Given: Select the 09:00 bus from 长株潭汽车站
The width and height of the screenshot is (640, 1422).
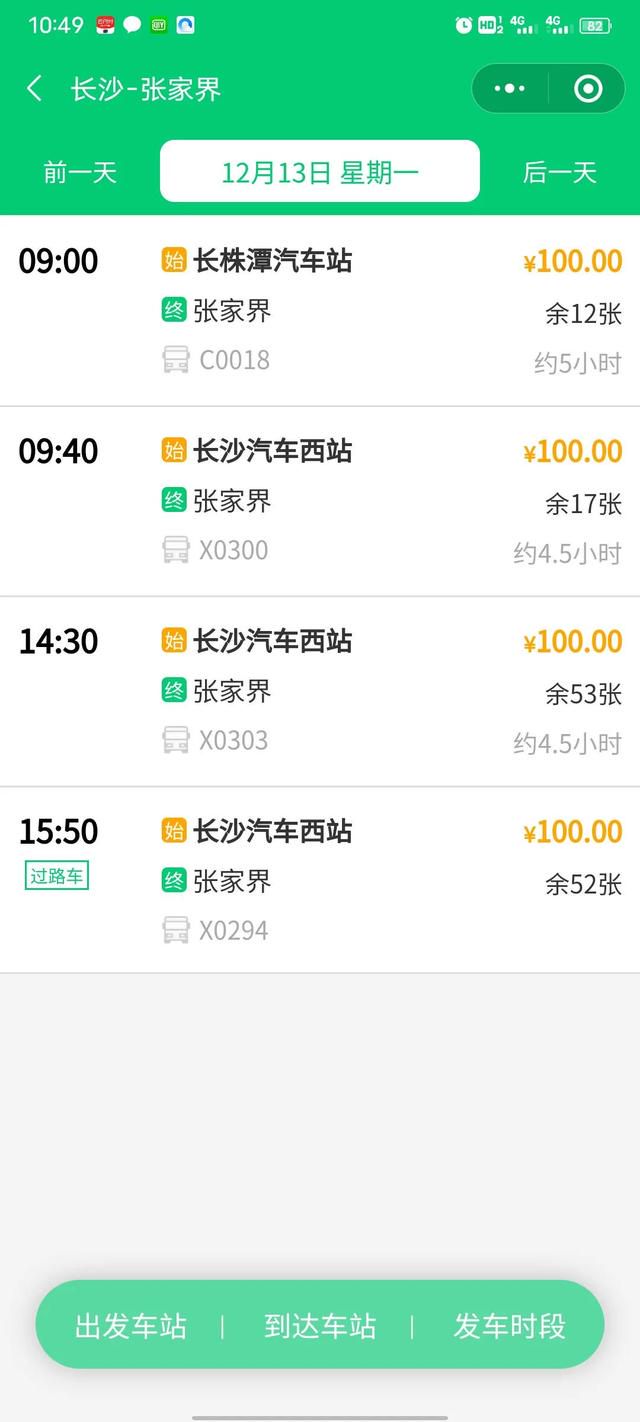Looking at the screenshot, I should coord(320,311).
